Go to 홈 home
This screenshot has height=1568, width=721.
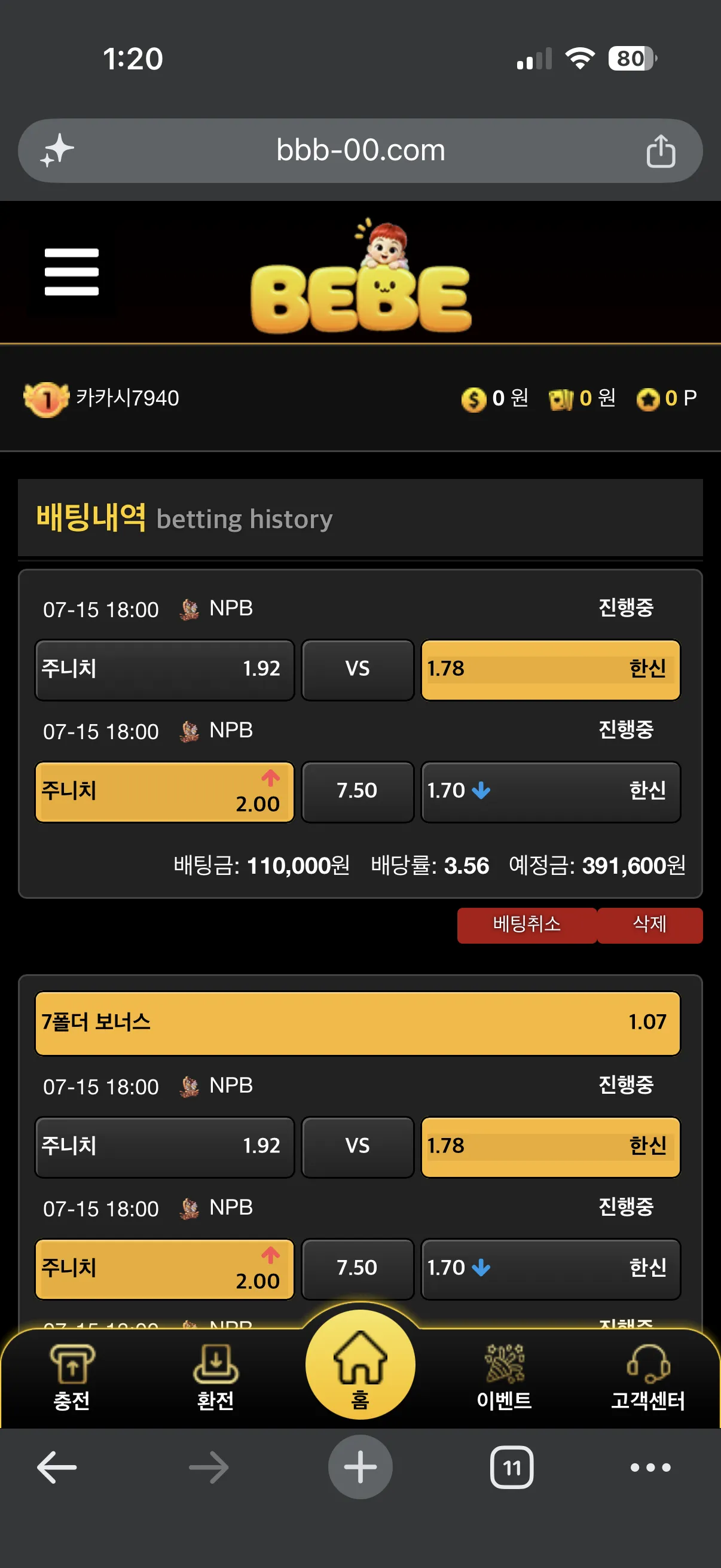[x=360, y=1365]
